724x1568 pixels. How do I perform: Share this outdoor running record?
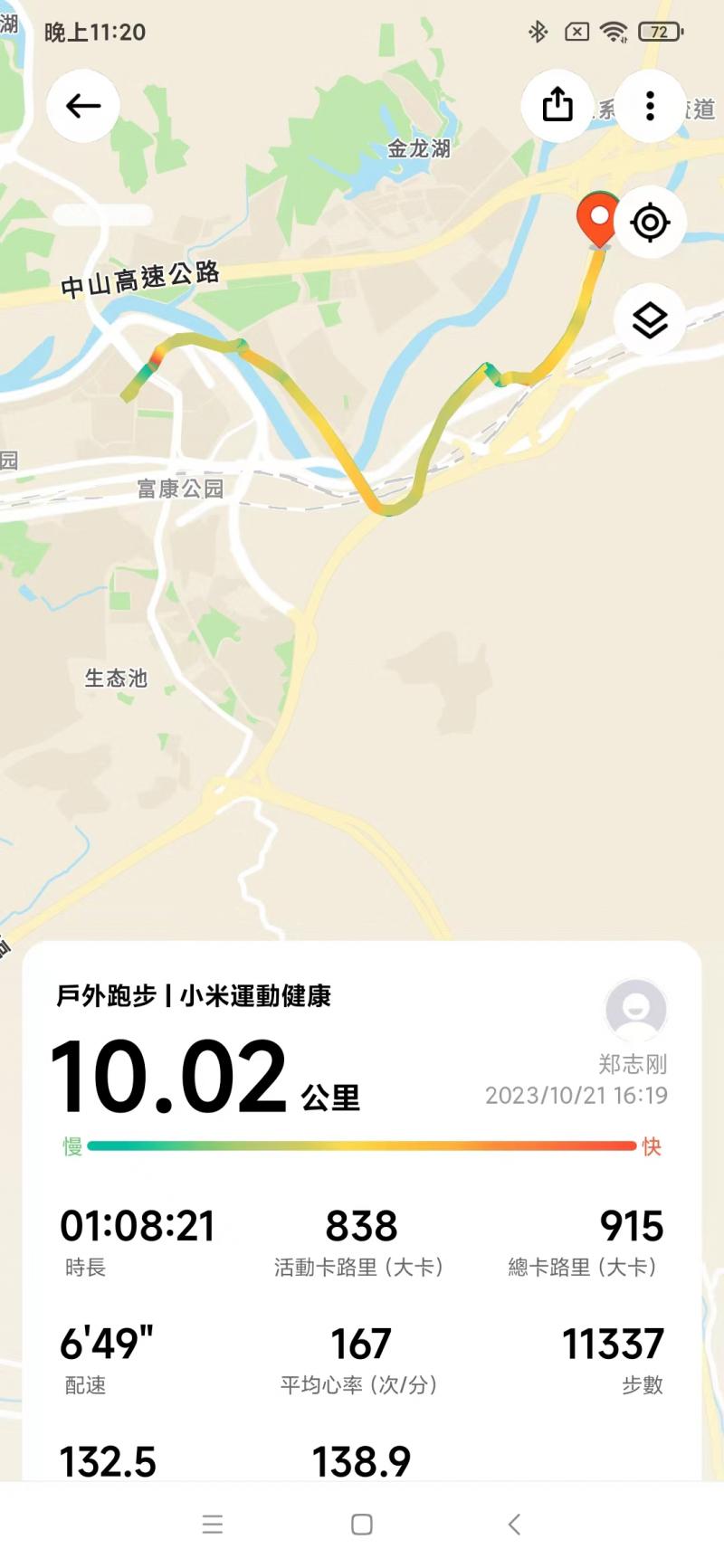pyautogui.click(x=557, y=106)
